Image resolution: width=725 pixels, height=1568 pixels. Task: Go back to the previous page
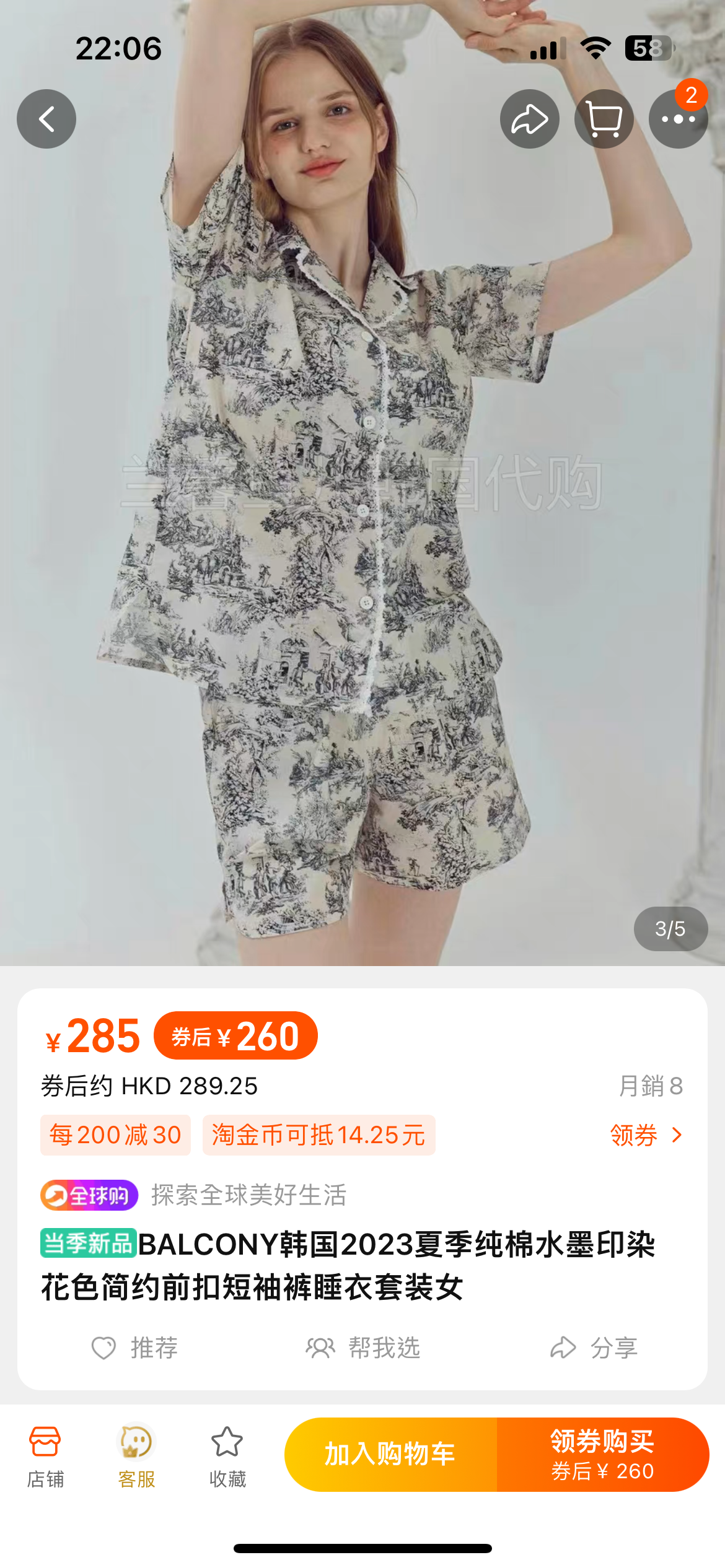[x=46, y=119]
